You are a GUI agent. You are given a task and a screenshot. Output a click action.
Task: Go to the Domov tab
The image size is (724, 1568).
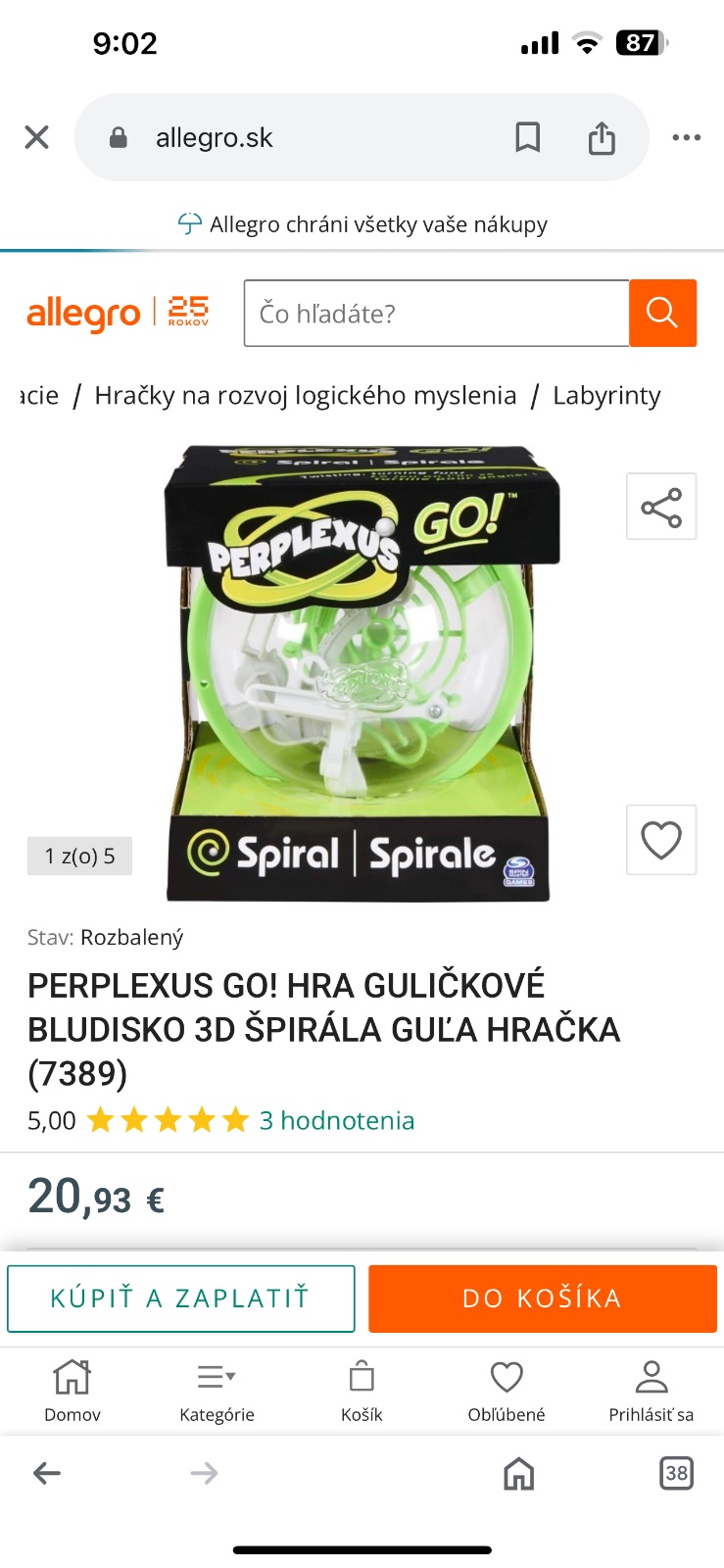pos(72,1390)
